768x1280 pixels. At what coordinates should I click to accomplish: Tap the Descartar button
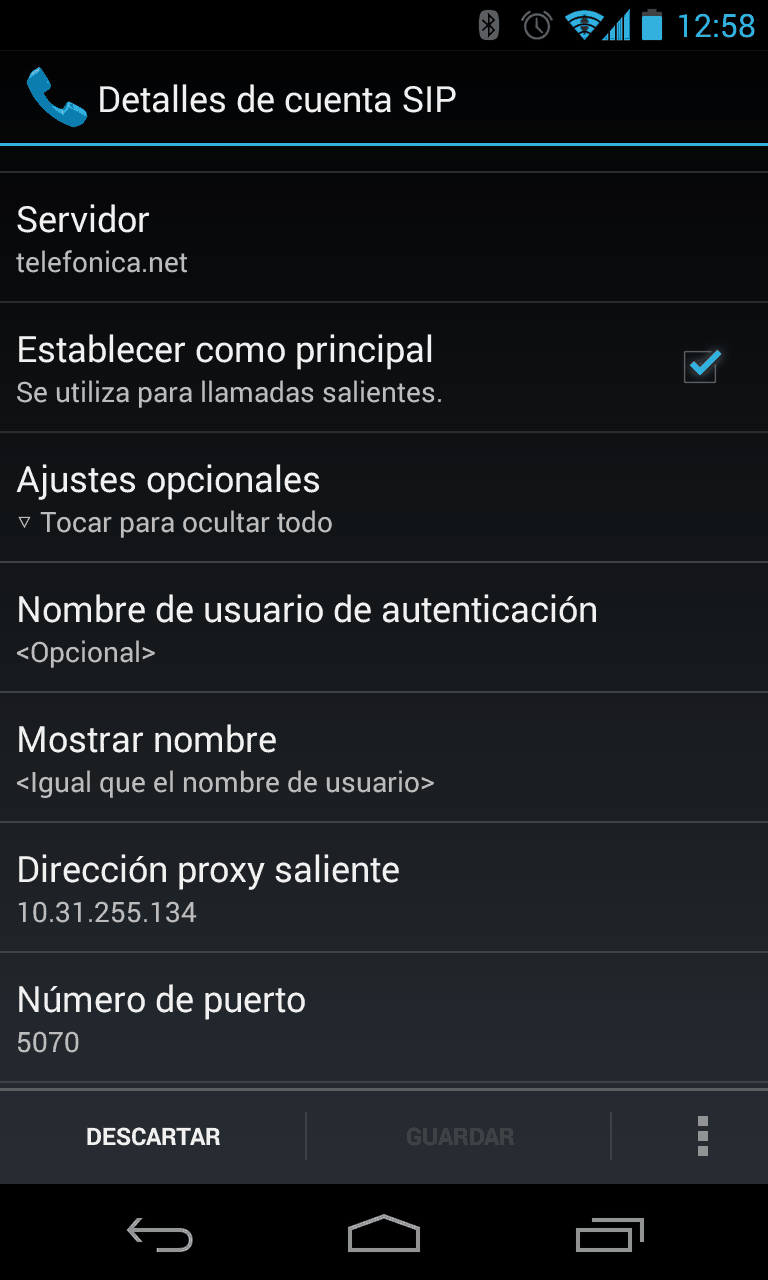[153, 1136]
